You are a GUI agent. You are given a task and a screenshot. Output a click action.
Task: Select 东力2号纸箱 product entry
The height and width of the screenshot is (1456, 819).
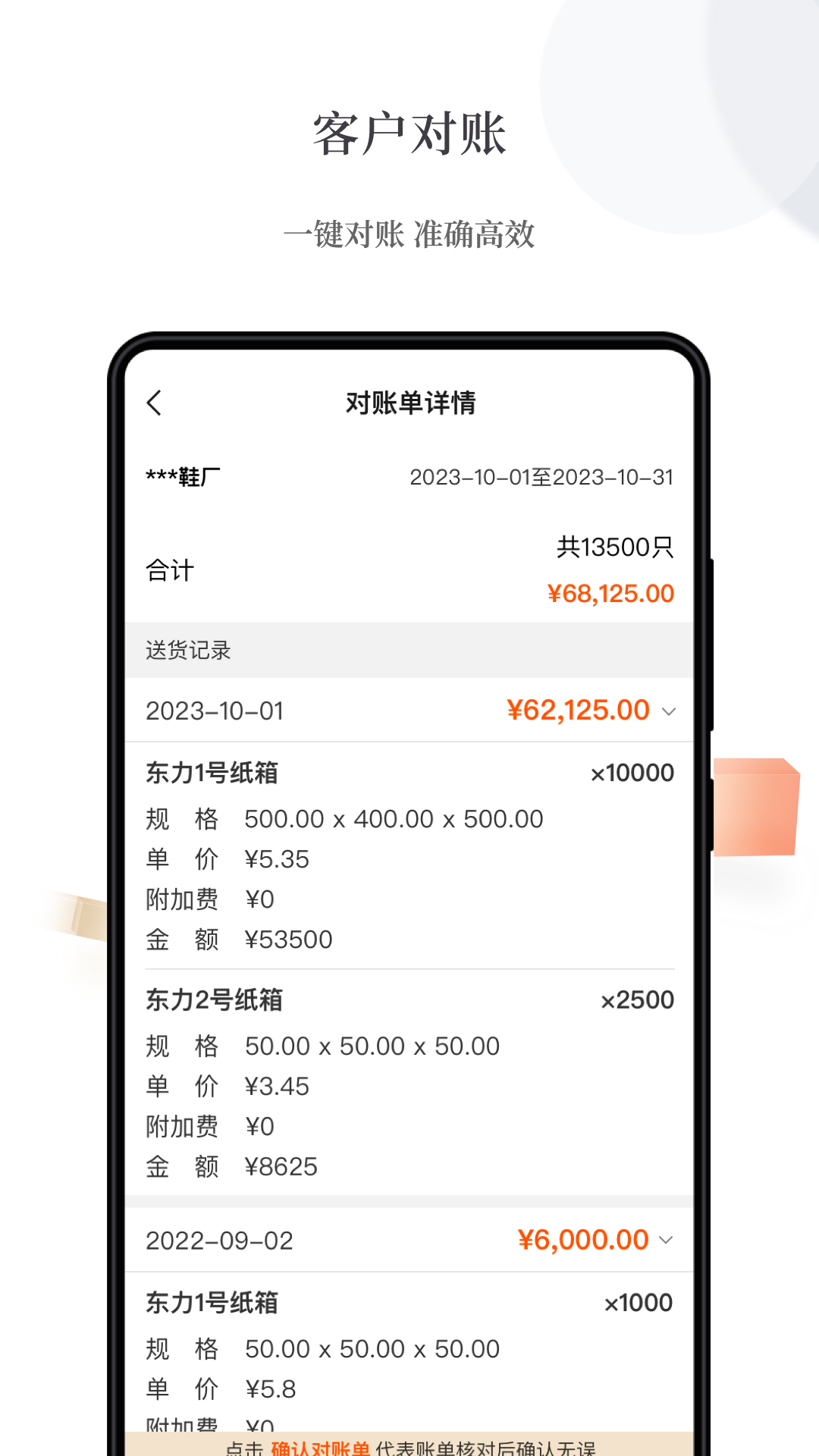(x=213, y=999)
